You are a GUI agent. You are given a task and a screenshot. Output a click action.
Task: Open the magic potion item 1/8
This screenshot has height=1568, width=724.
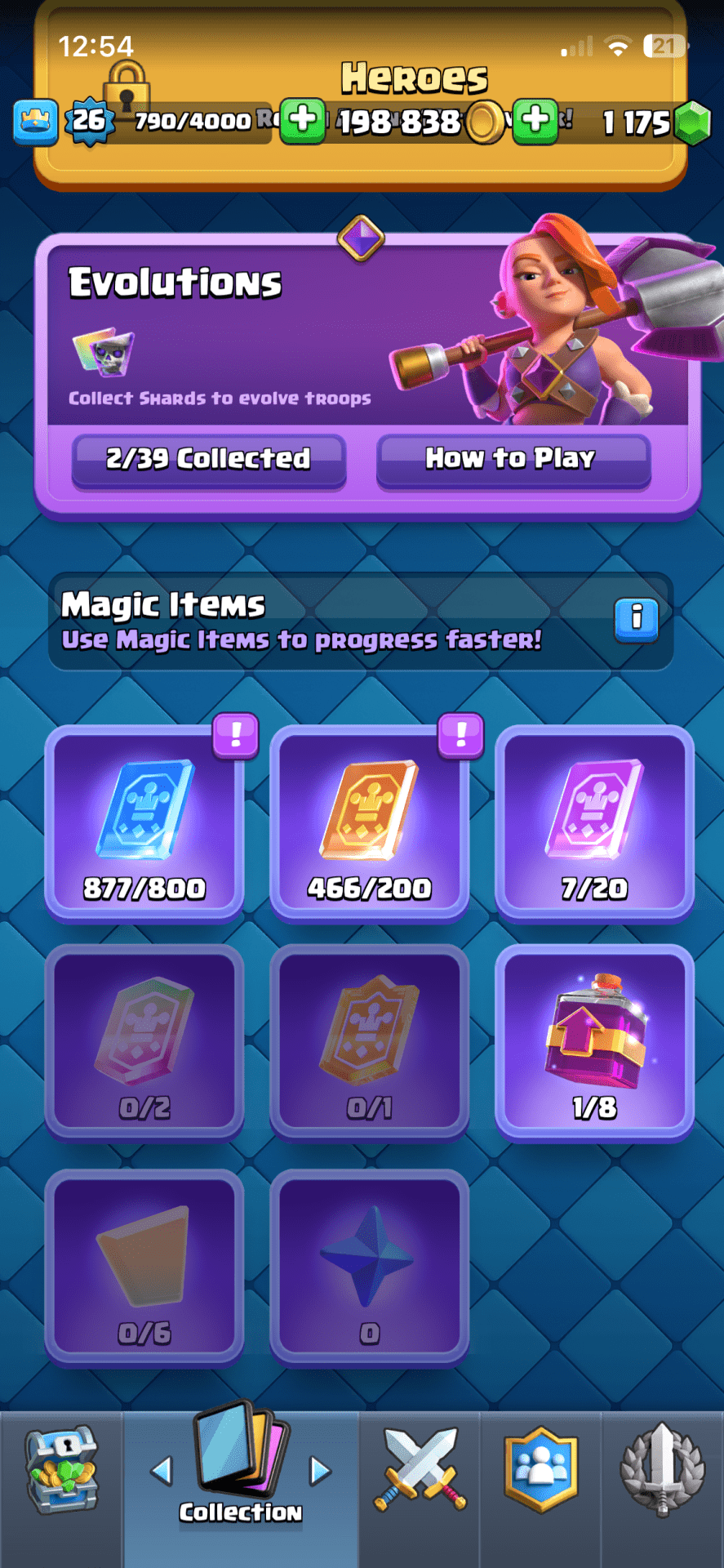coord(594,1042)
